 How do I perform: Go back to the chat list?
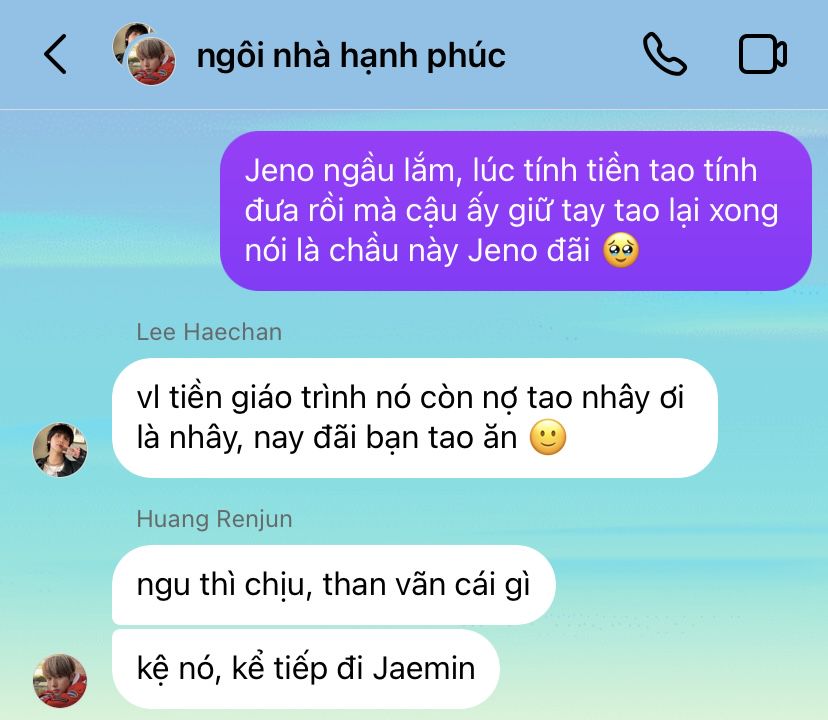[56, 55]
